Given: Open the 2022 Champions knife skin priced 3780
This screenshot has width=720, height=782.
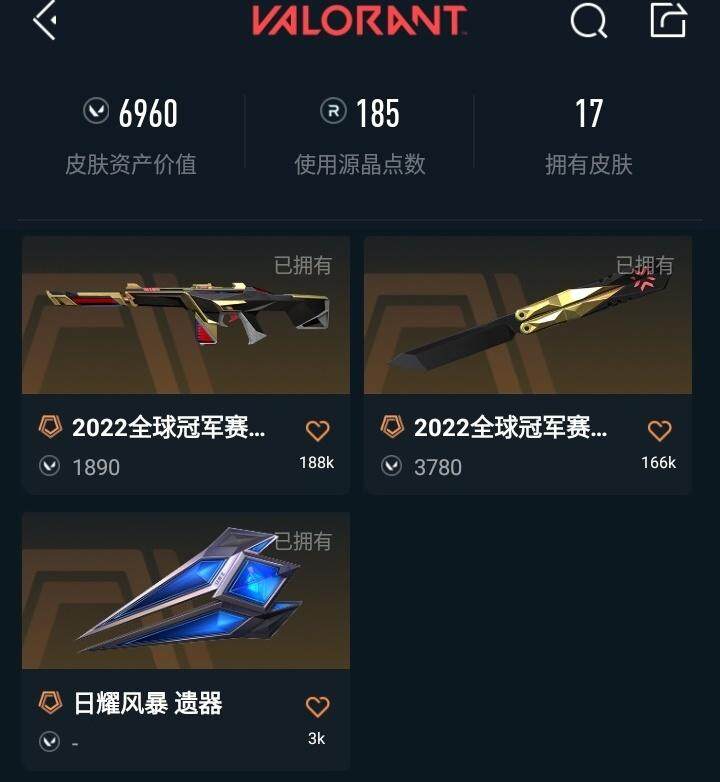Looking at the screenshot, I should tap(528, 315).
